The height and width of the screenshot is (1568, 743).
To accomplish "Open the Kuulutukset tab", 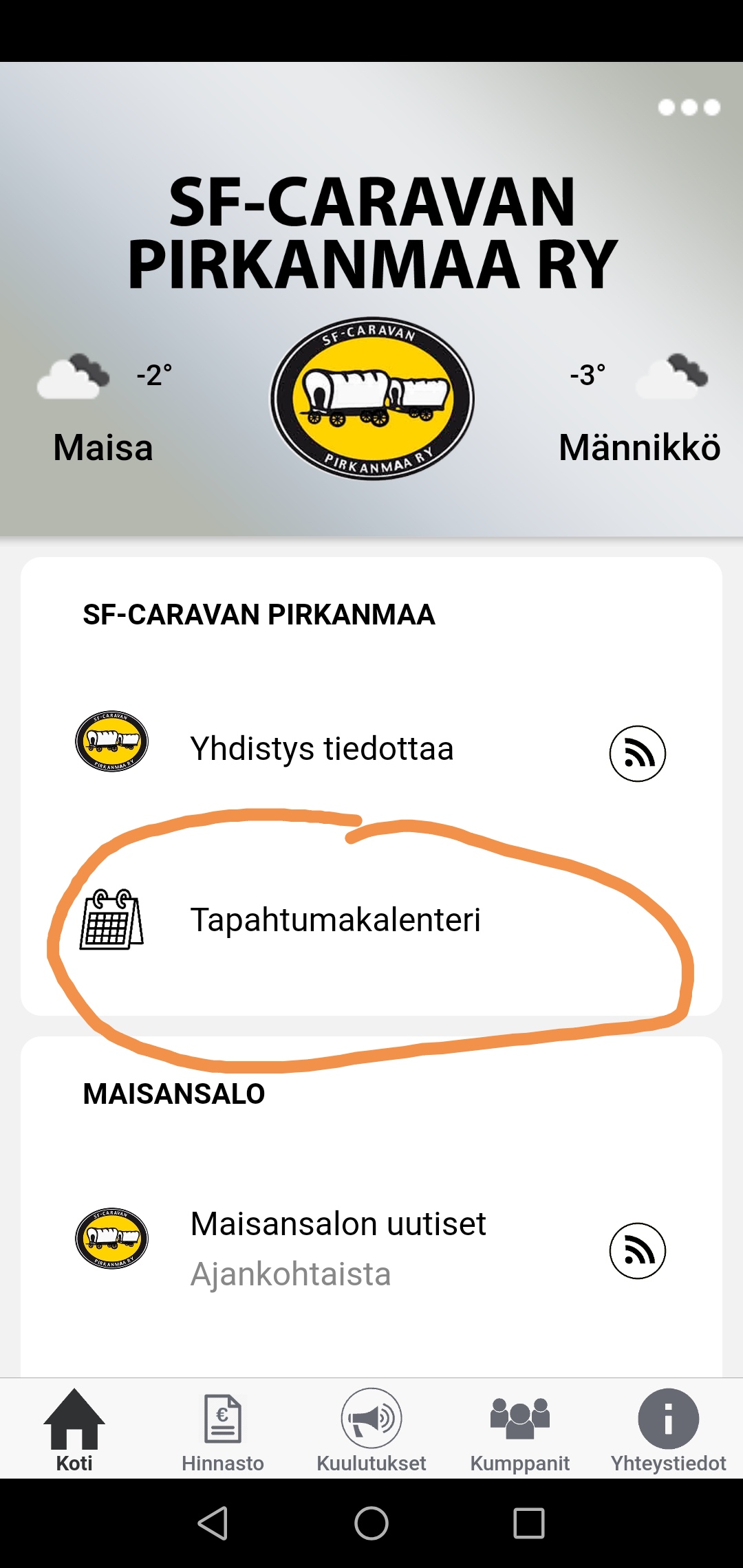I will [371, 1431].
